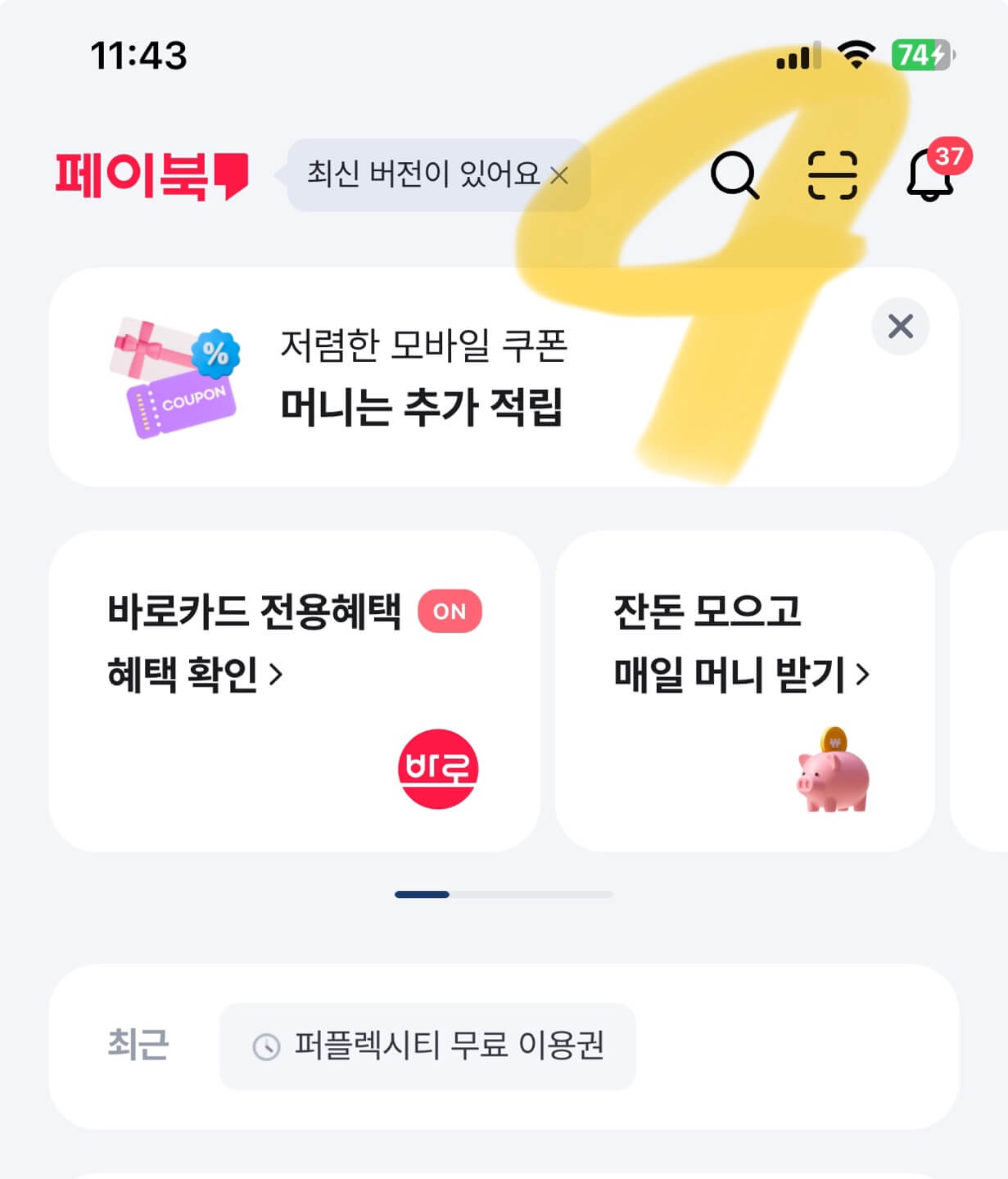1008x1179 pixels.
Task: Toggle the 바로카드 전용혜택 ON switch
Action: click(x=448, y=609)
